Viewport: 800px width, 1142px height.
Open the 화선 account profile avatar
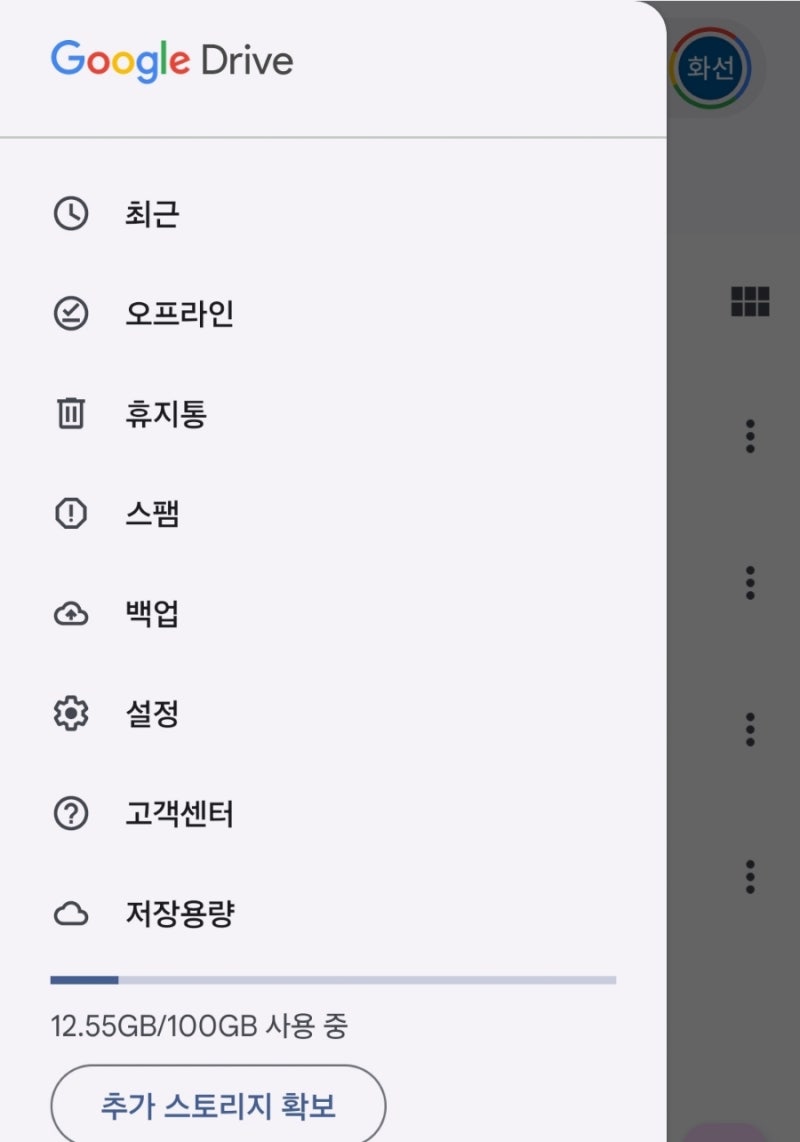click(x=710, y=68)
